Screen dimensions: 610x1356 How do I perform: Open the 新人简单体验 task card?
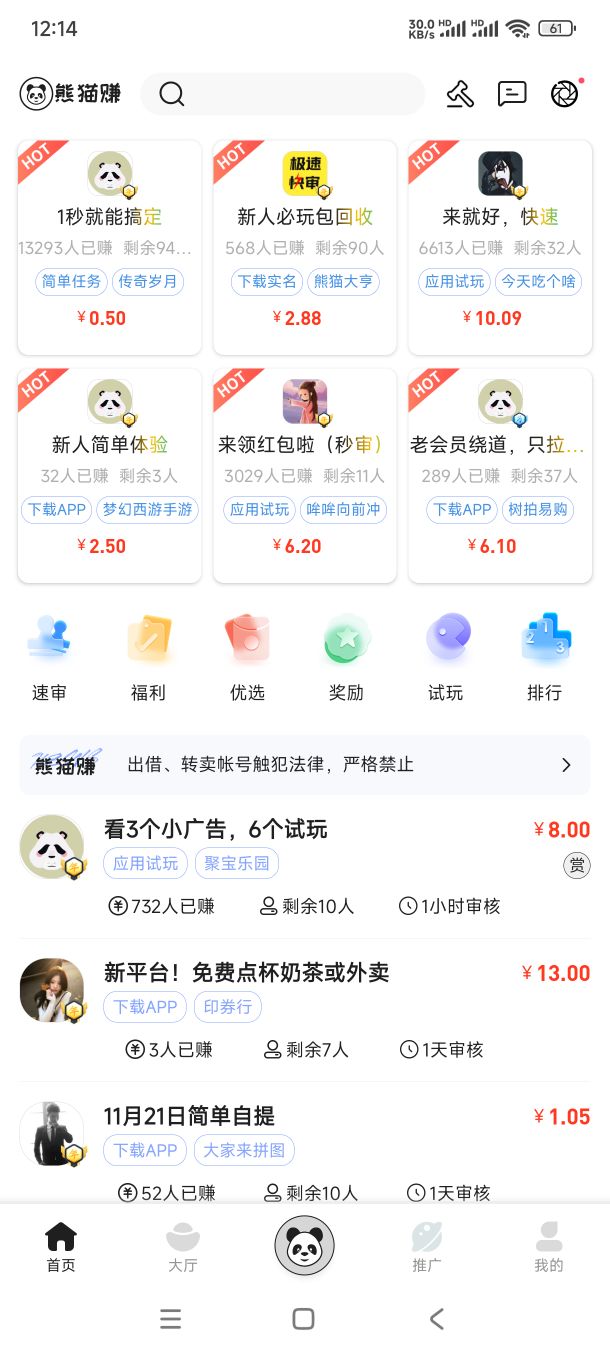(109, 475)
